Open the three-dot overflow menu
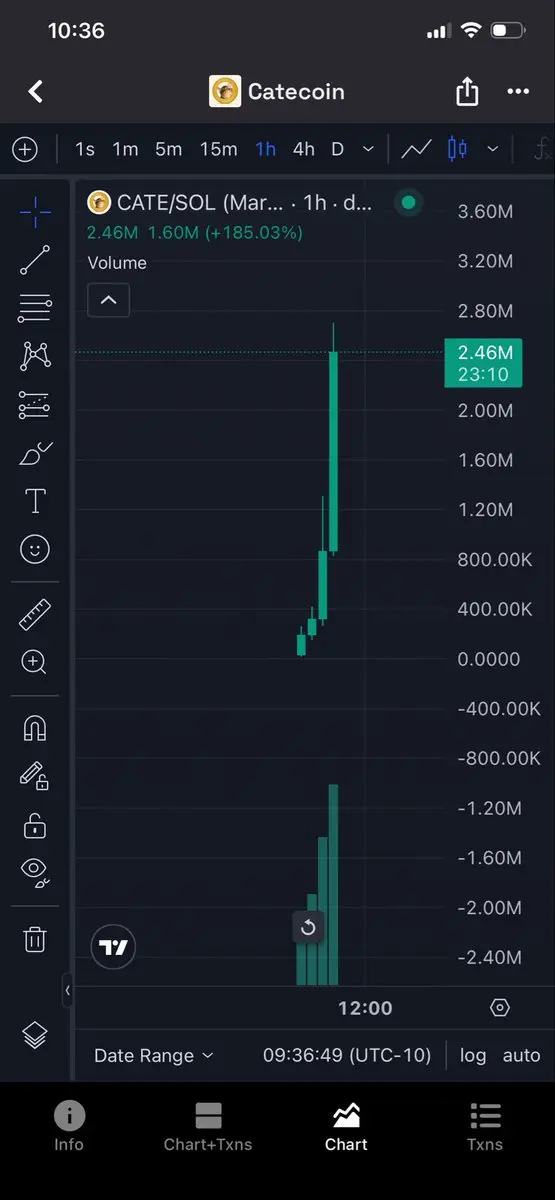 click(x=518, y=92)
